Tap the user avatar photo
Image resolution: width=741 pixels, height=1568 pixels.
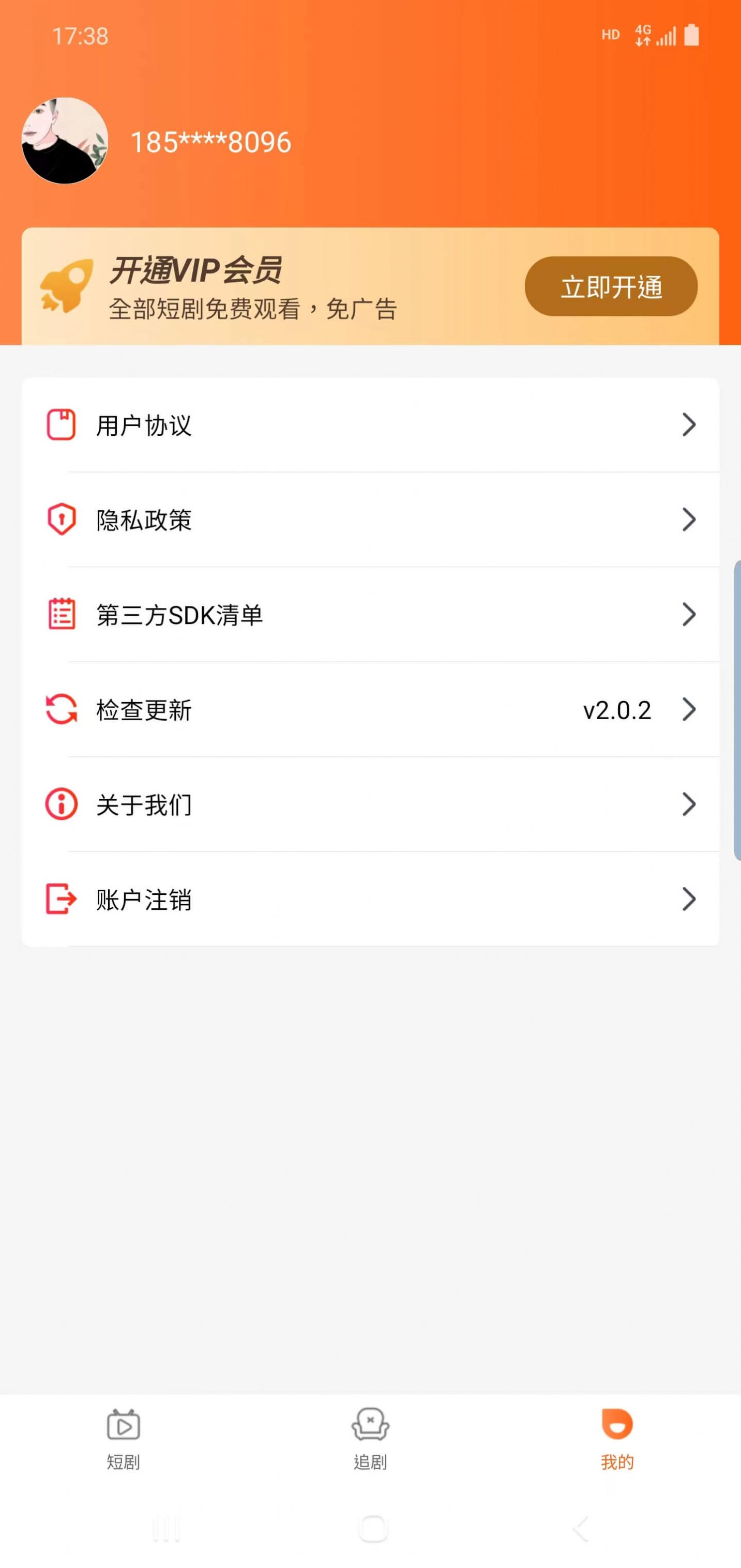[65, 141]
